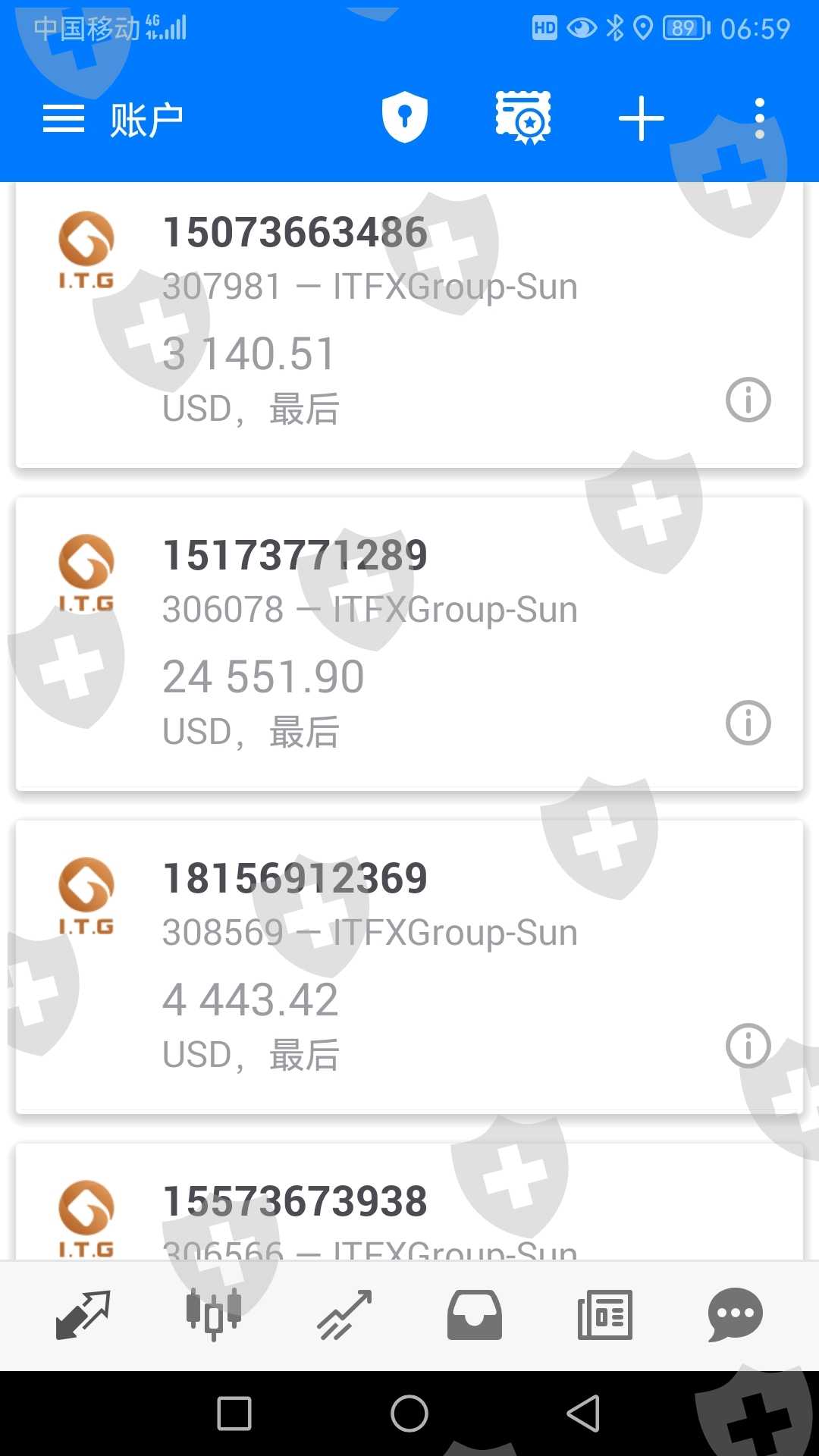Open the certificate icon in the toolbar
819x1456 pixels.
pos(523,118)
